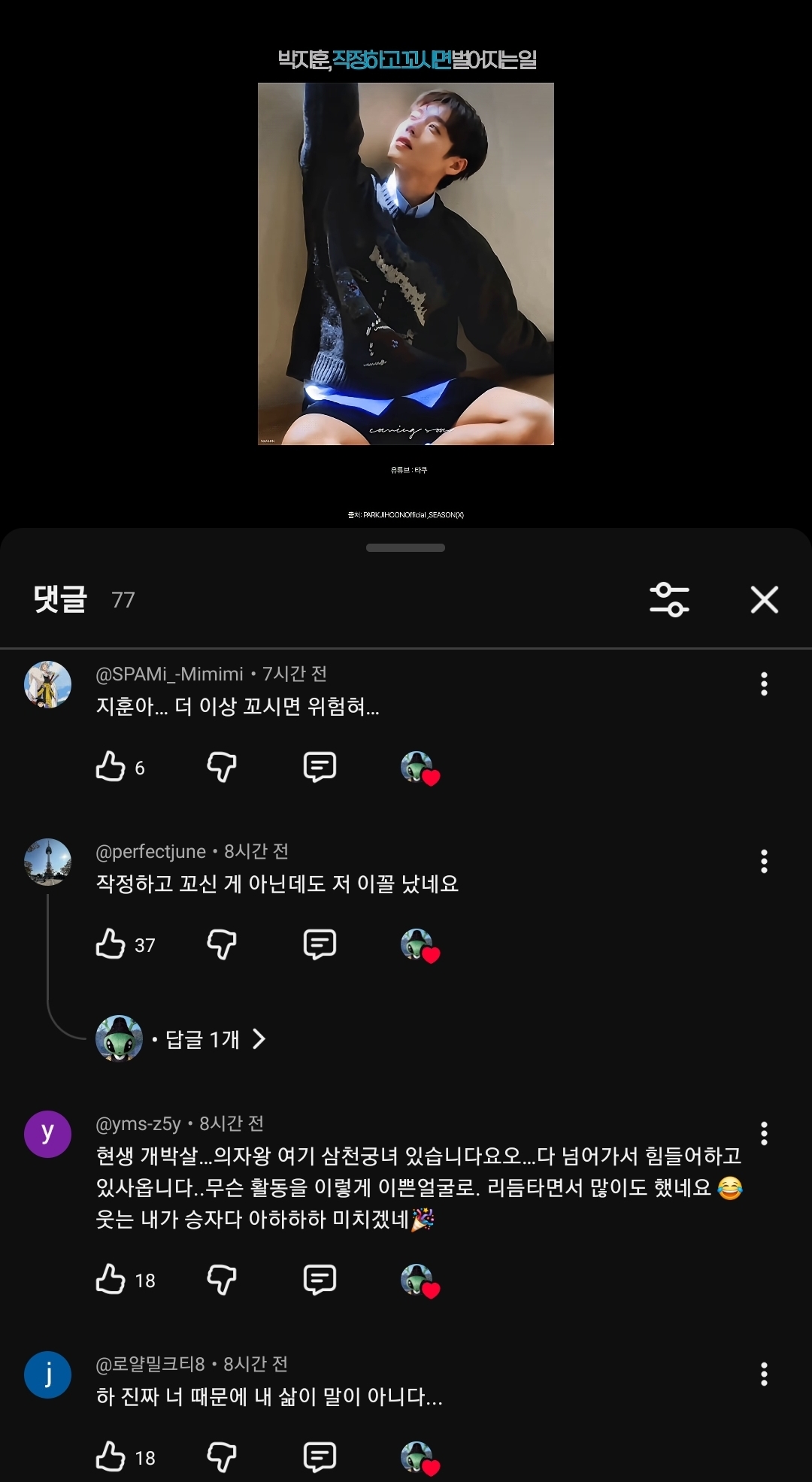Dislike the comment by @perfectjune
Screen dimensions: 812x1482
(222, 944)
